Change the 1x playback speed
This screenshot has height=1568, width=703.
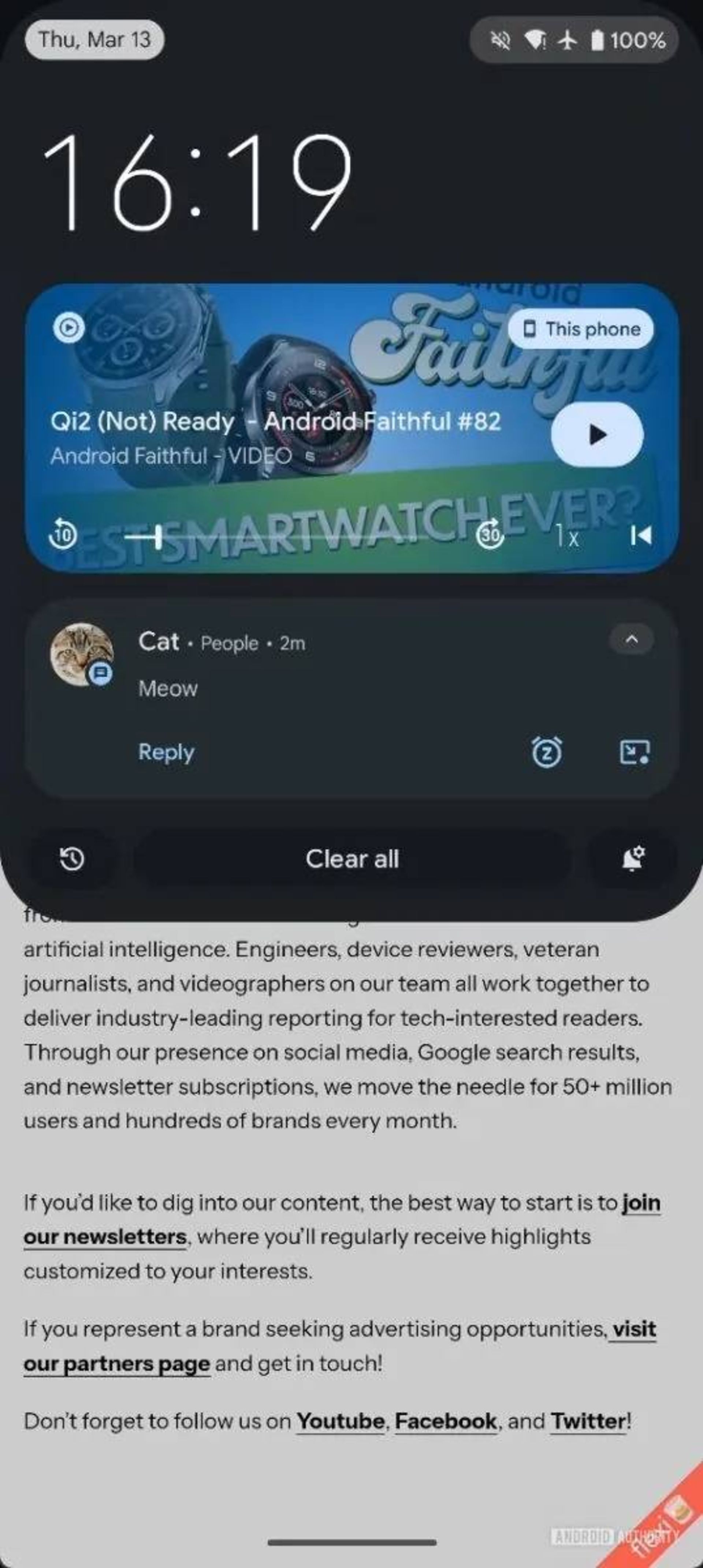tap(566, 536)
